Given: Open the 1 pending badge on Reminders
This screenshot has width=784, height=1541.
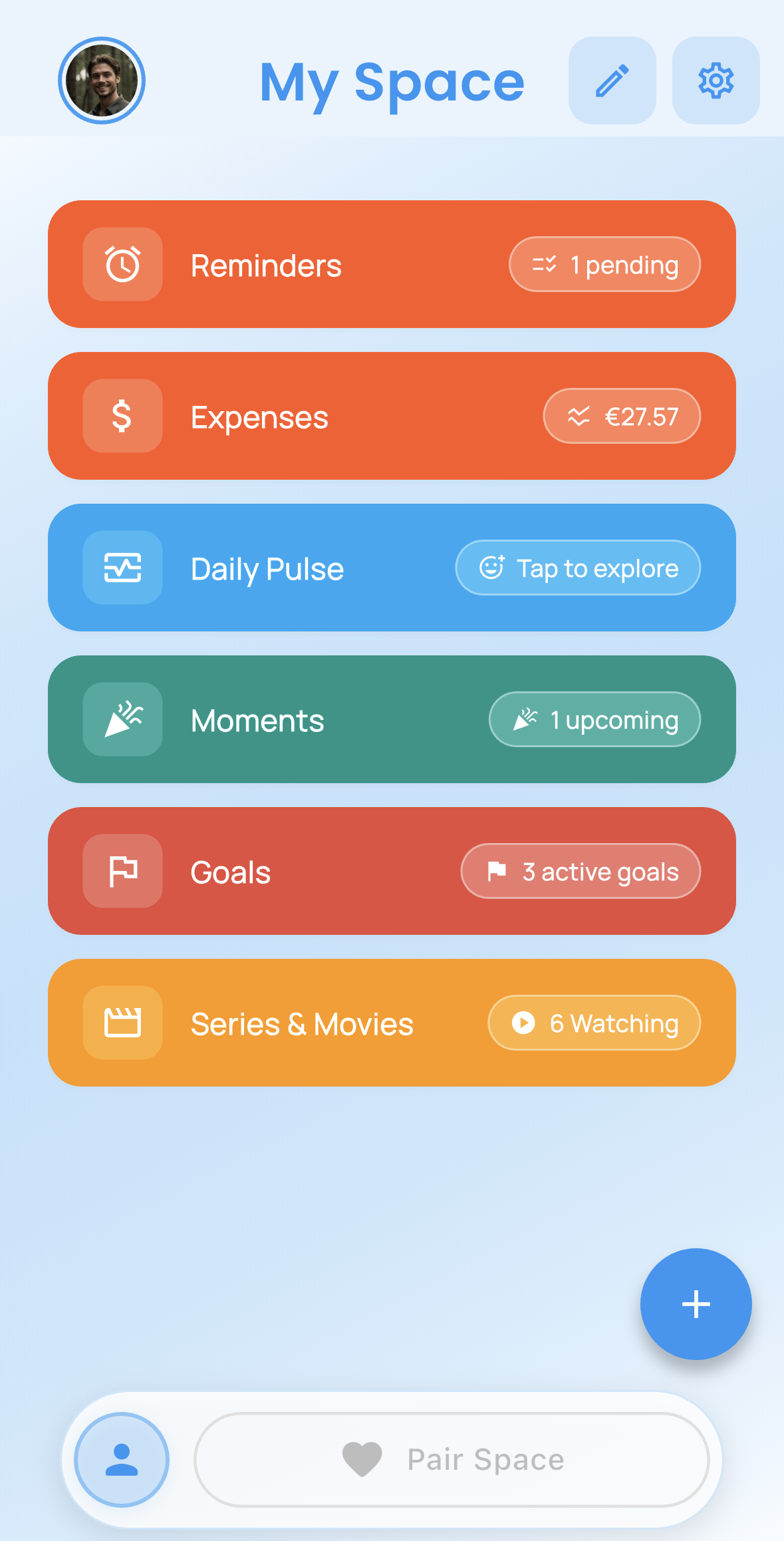Looking at the screenshot, I should click(x=604, y=263).
